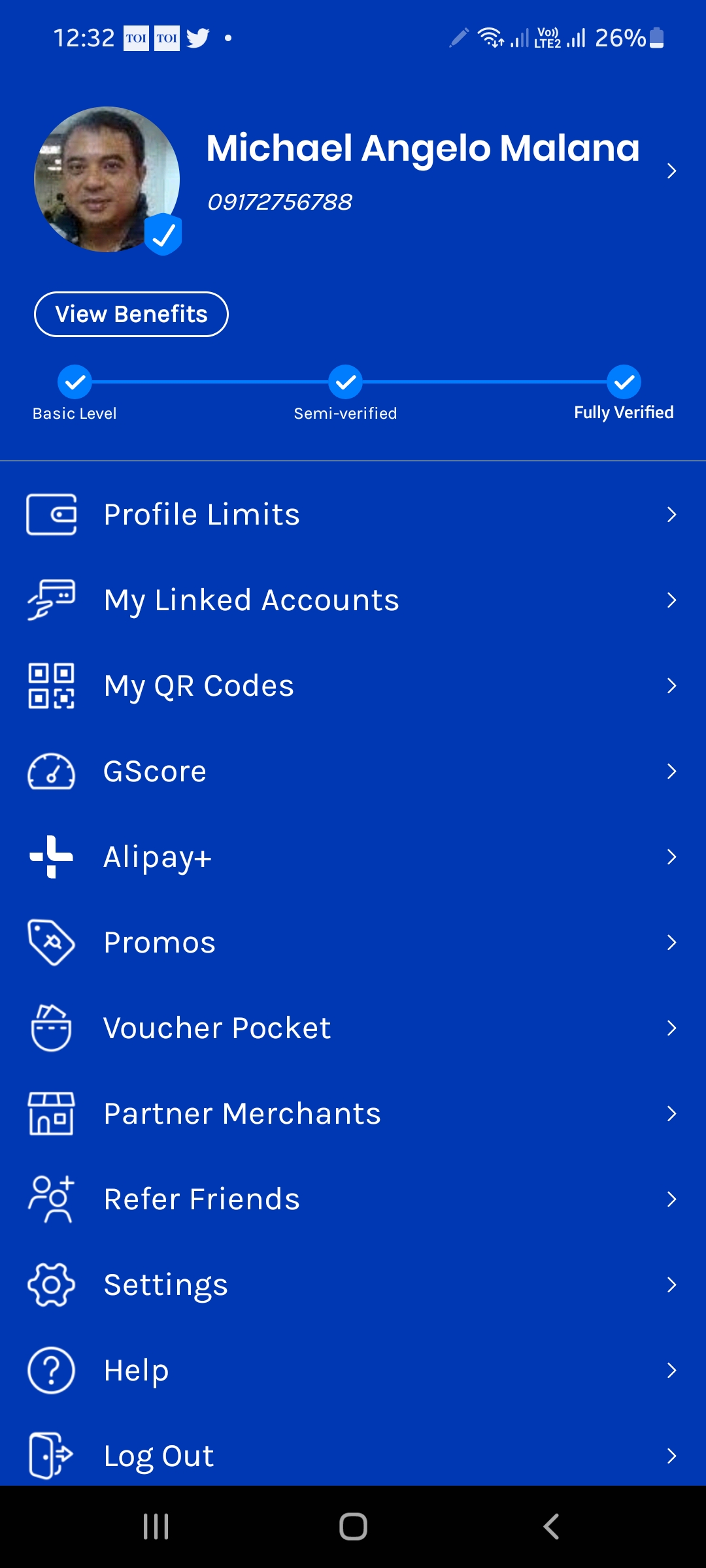
Task: Open Voucher Pocket
Action: pos(353,1028)
